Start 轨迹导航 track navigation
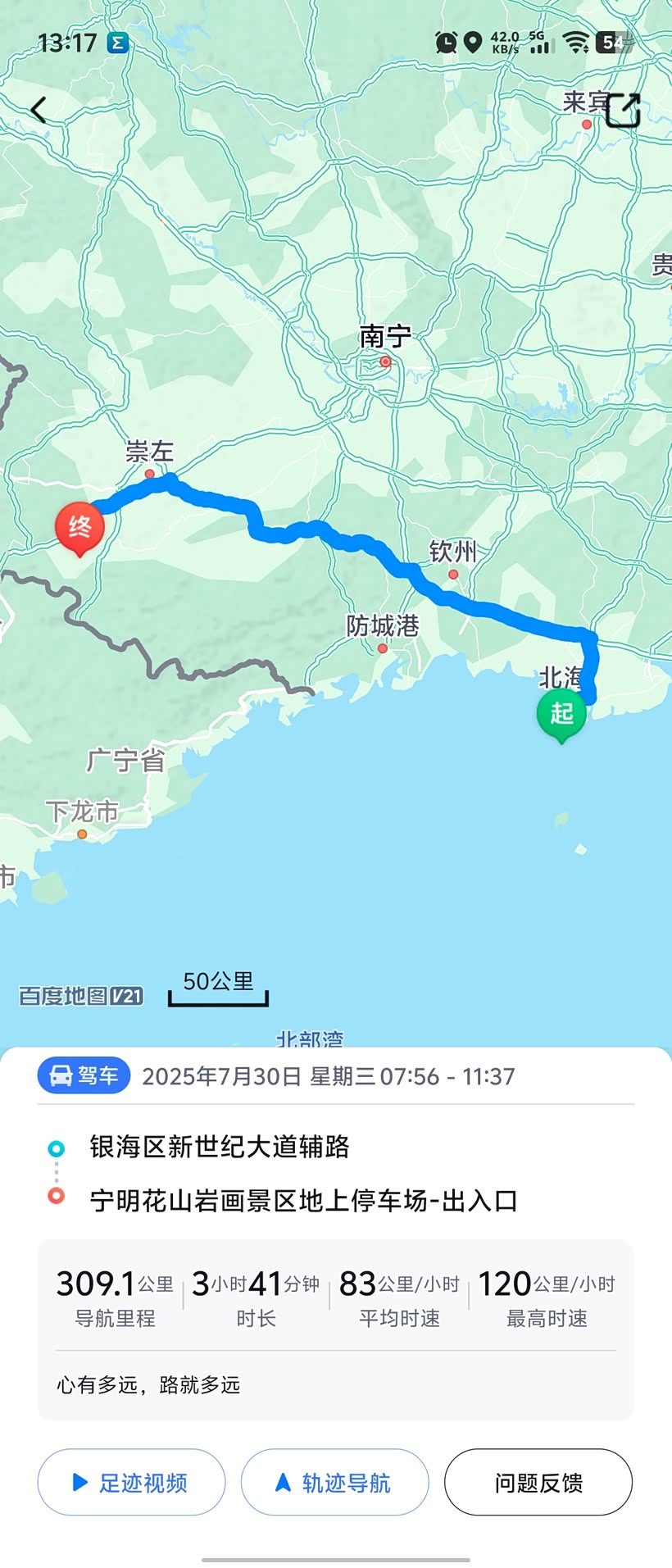Screen dimensions: 672x1568 click(334, 1482)
